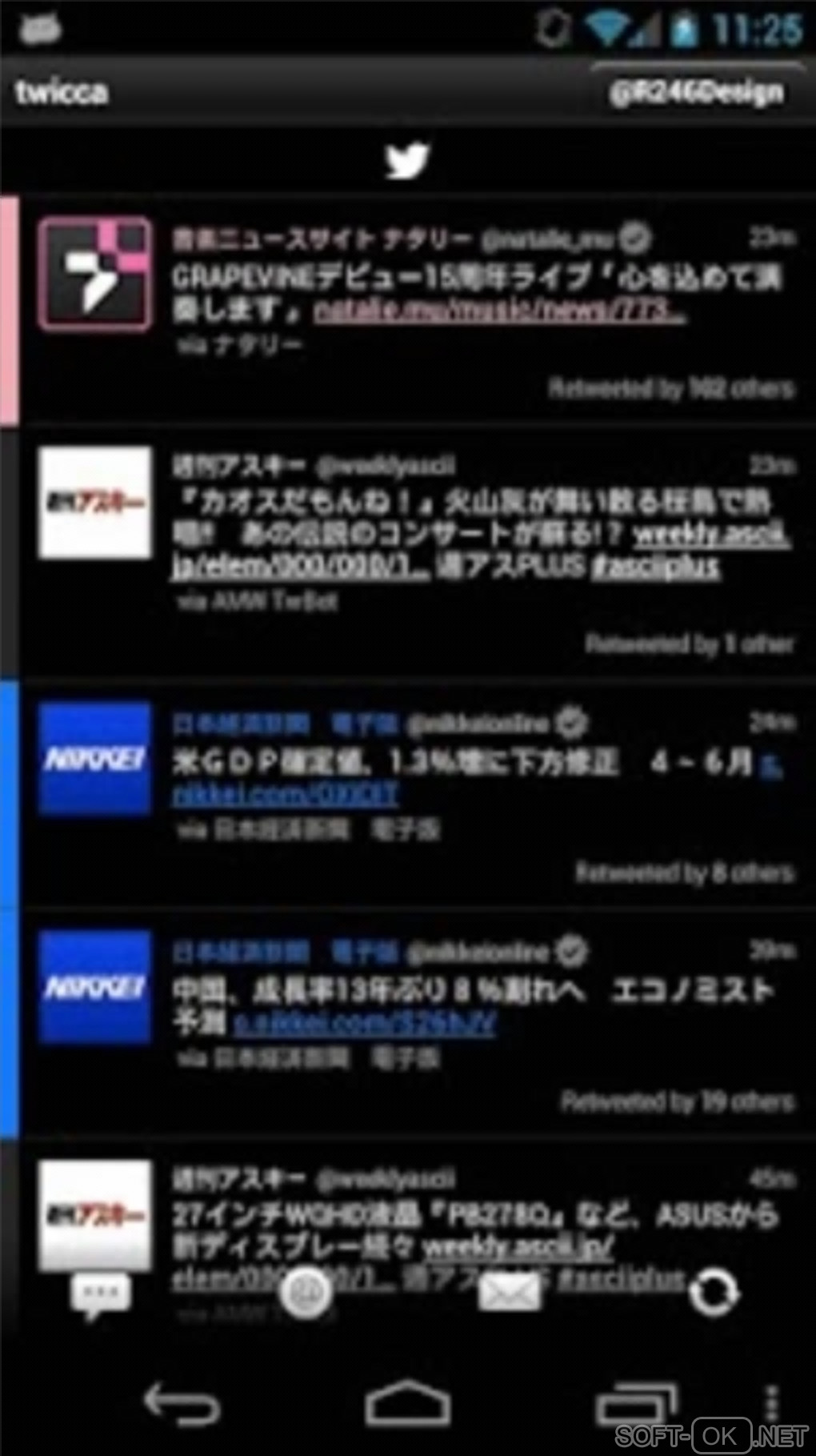Open the nikkei.com link in GDP tweet
The height and width of the screenshot is (1456, 816).
(x=285, y=795)
